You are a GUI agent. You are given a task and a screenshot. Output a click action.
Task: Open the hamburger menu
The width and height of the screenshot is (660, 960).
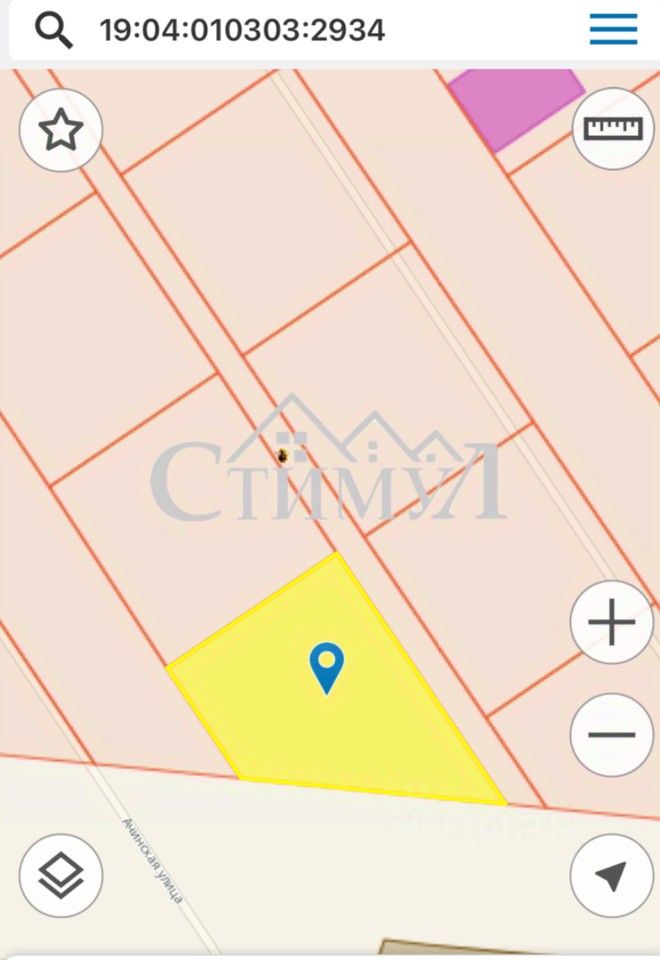pos(613,30)
